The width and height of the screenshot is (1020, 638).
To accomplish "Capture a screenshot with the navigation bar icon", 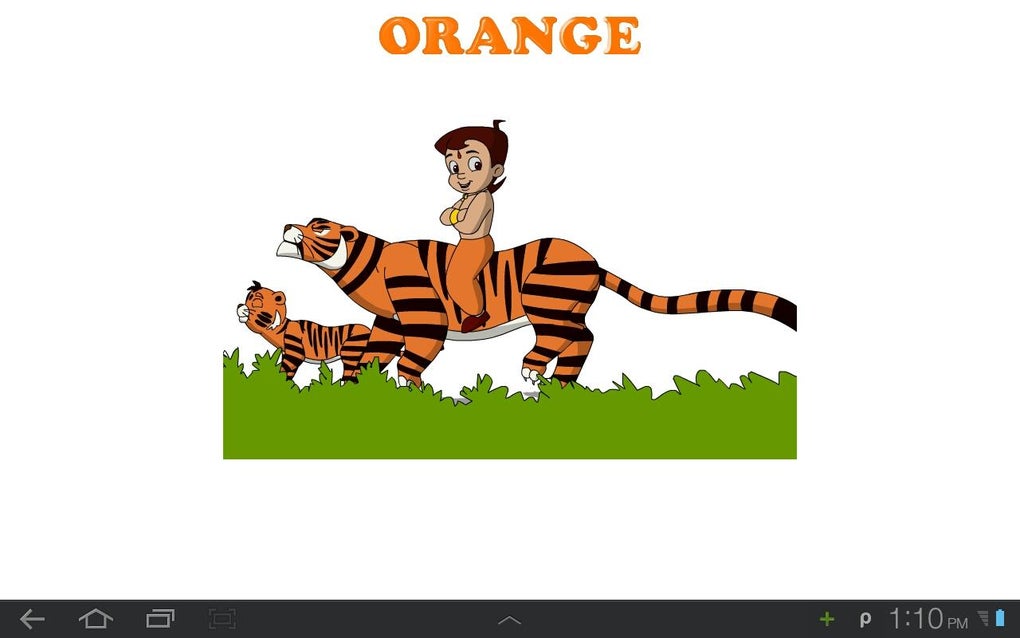I will point(222,619).
